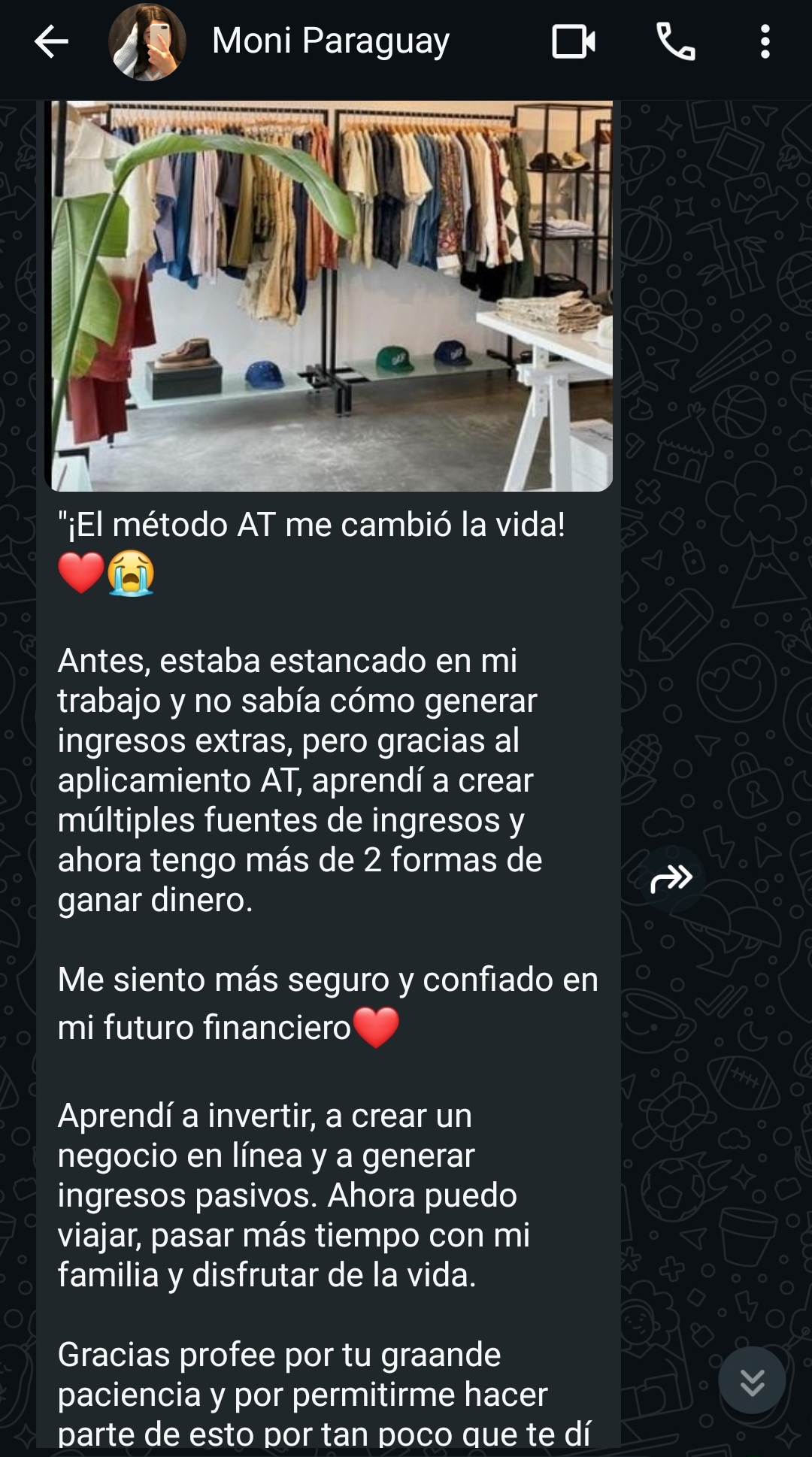Viewport: 812px width, 1457px height.
Task: Toggle video call mode from the header
Action: pos(571,41)
